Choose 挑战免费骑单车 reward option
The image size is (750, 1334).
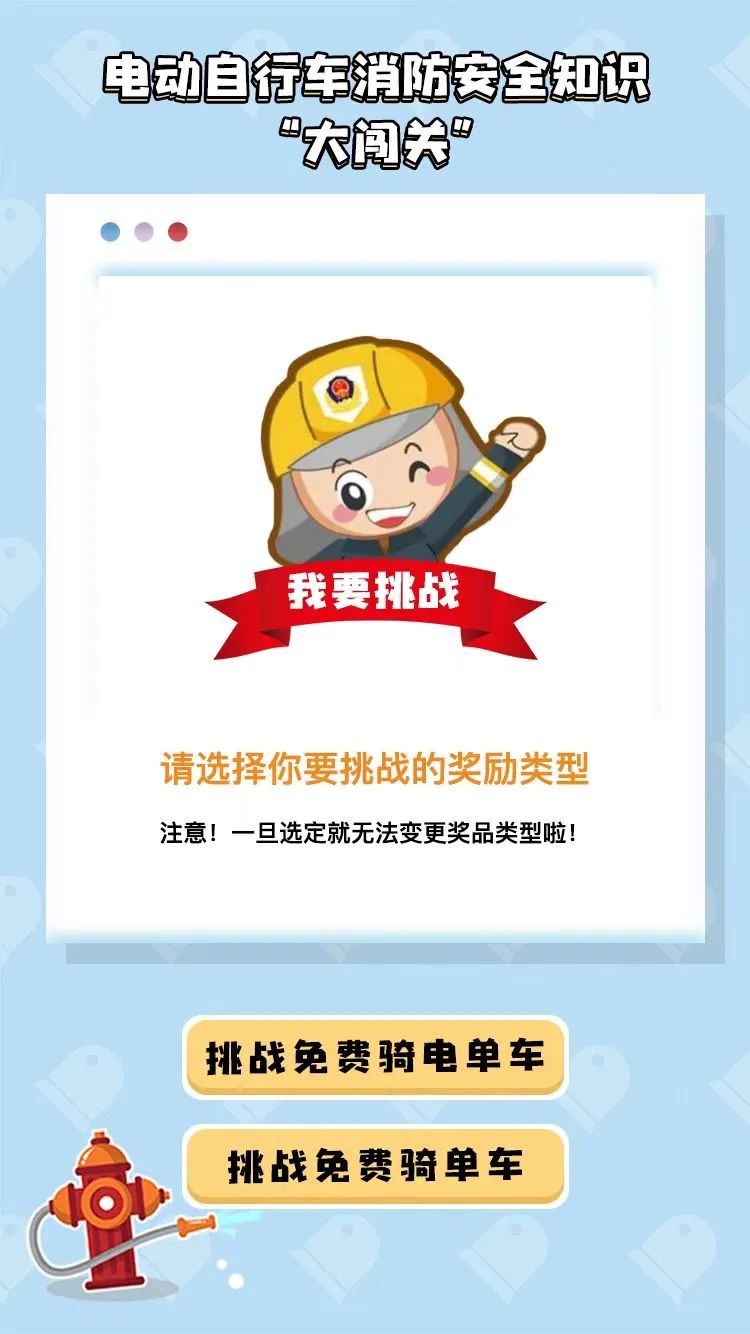[375, 1166]
